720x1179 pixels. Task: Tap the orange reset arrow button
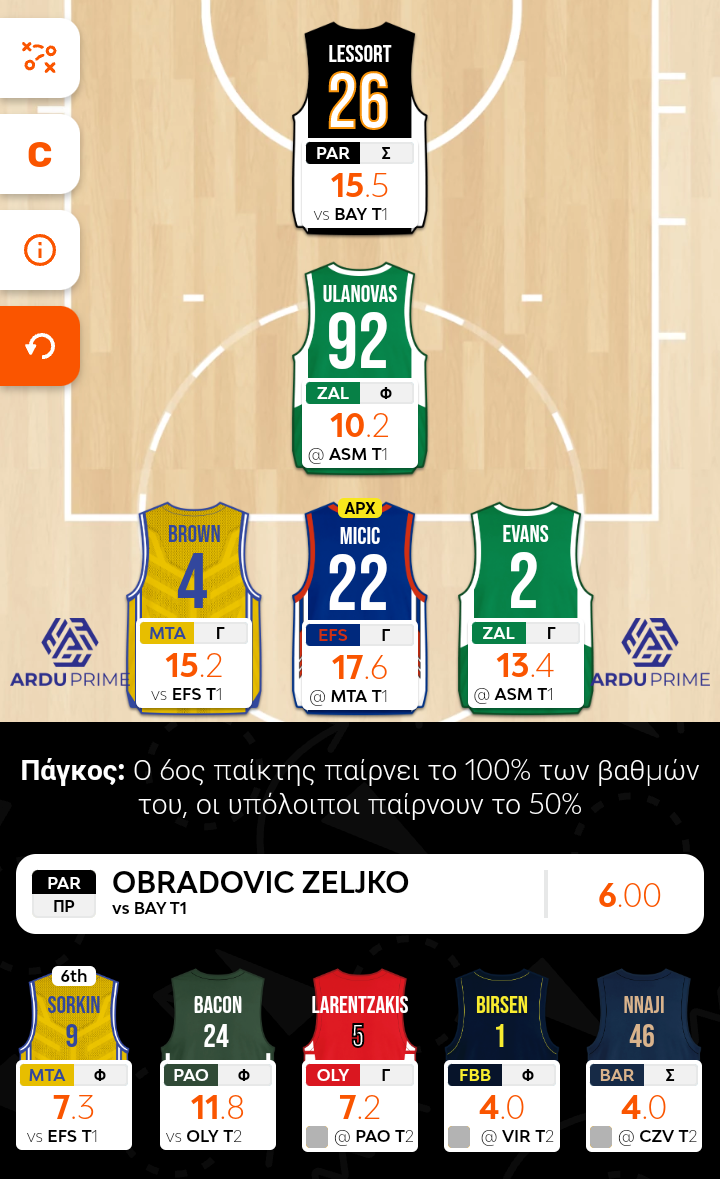(x=39, y=346)
